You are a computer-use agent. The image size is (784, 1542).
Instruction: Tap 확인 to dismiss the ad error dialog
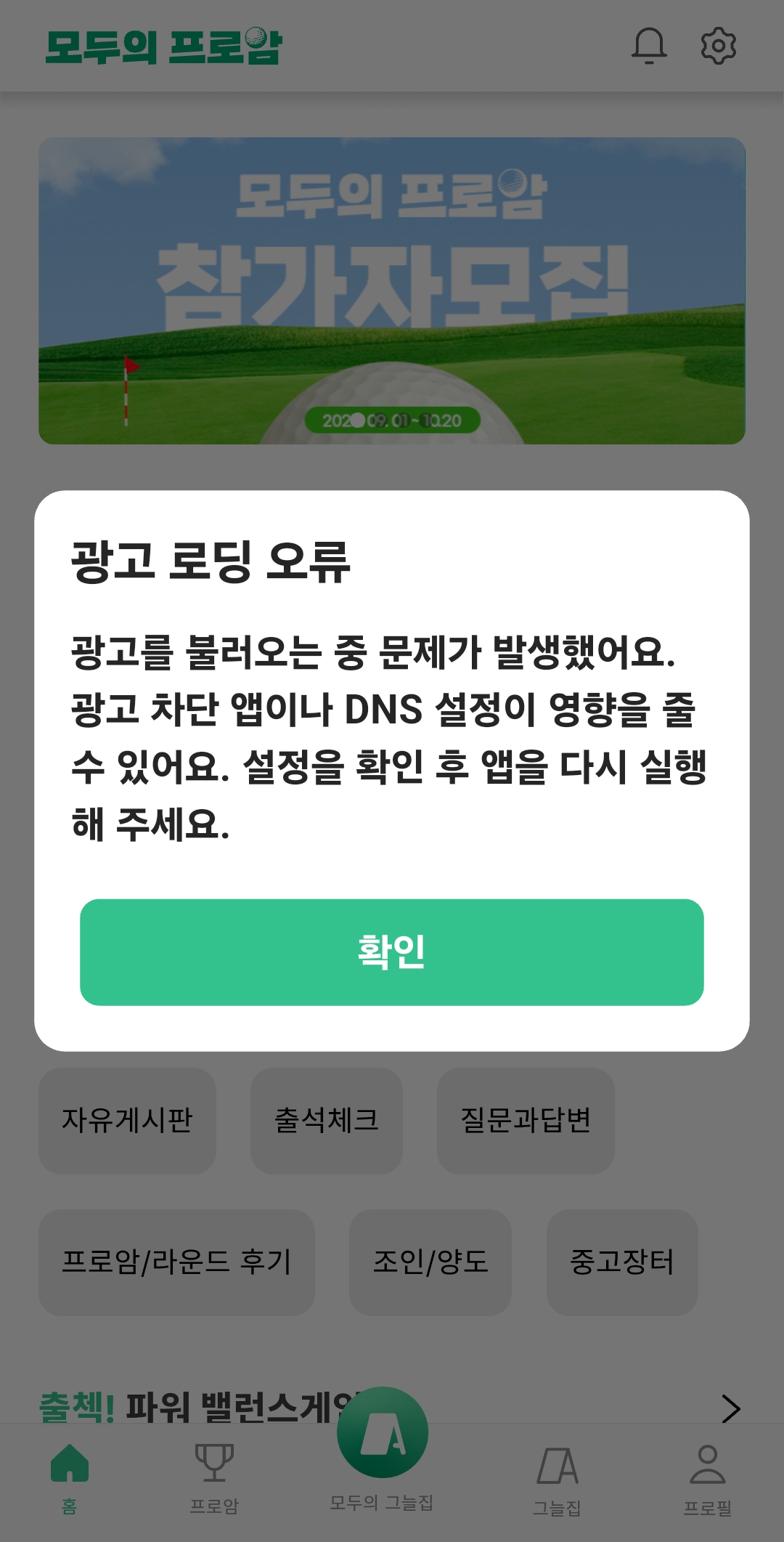tap(391, 951)
